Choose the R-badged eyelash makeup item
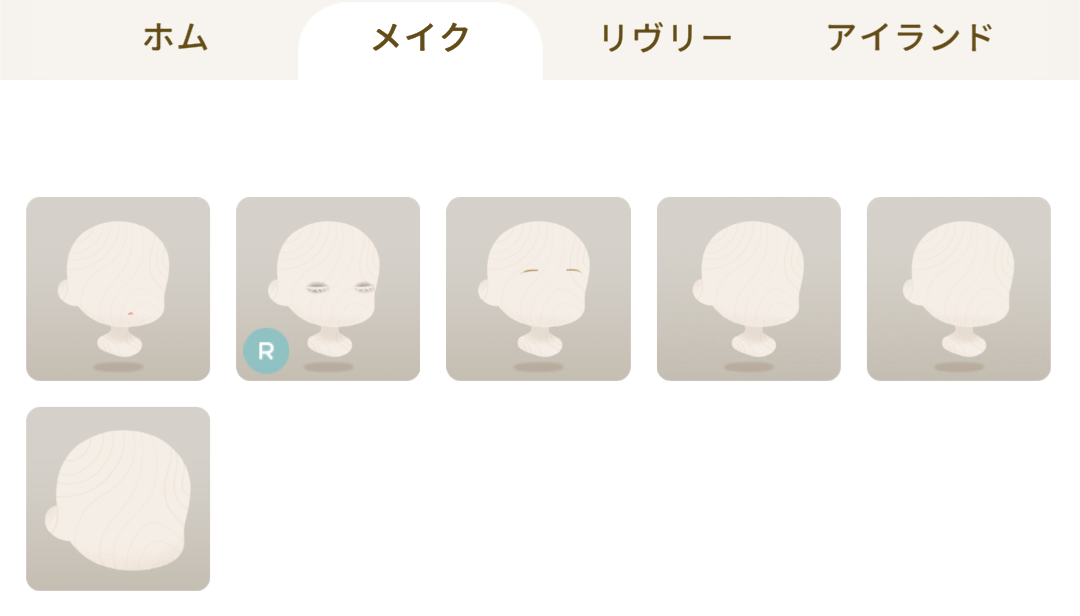This screenshot has width=1080, height=616. 328,288
